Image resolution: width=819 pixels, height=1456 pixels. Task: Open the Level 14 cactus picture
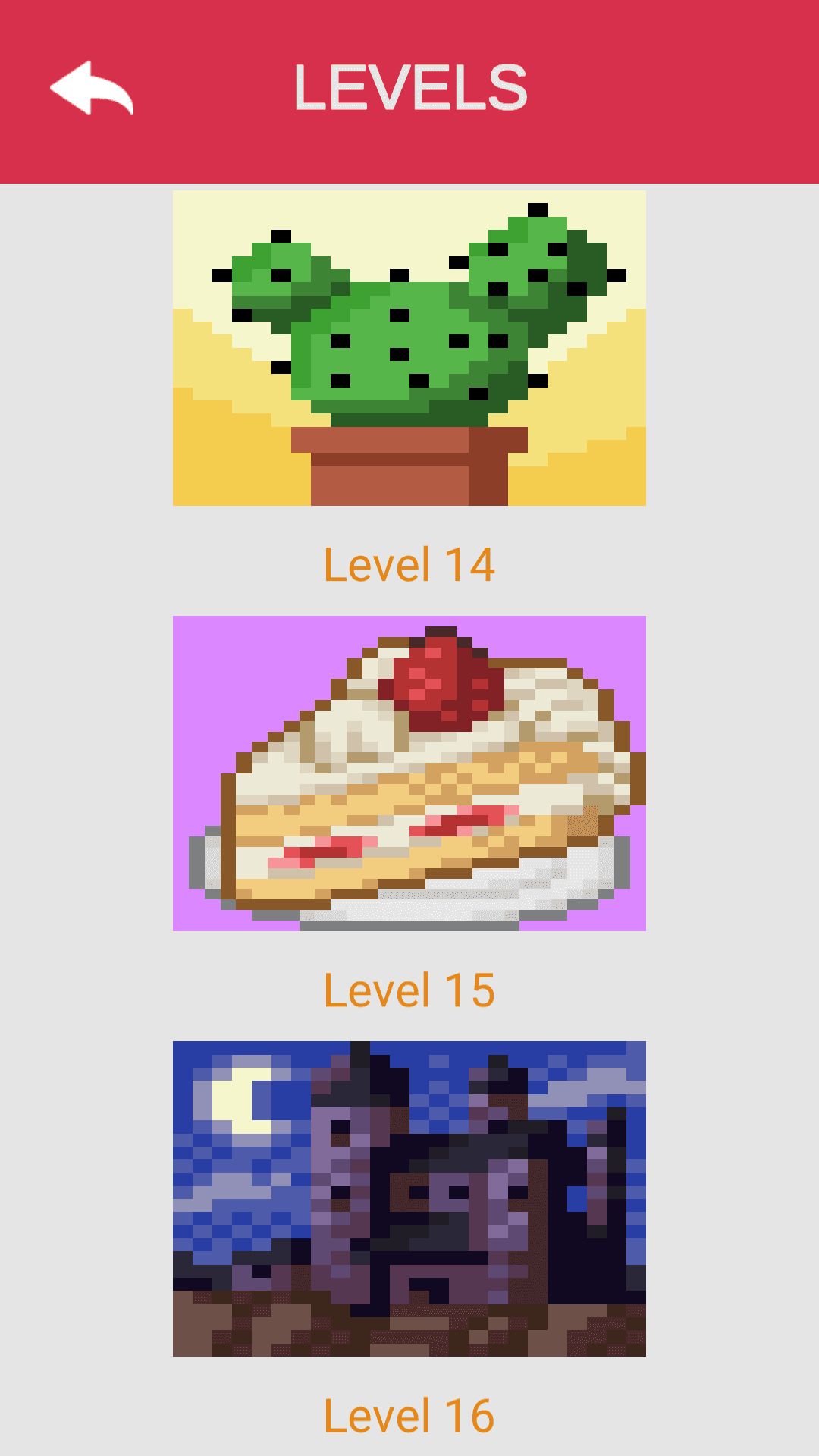(409, 348)
